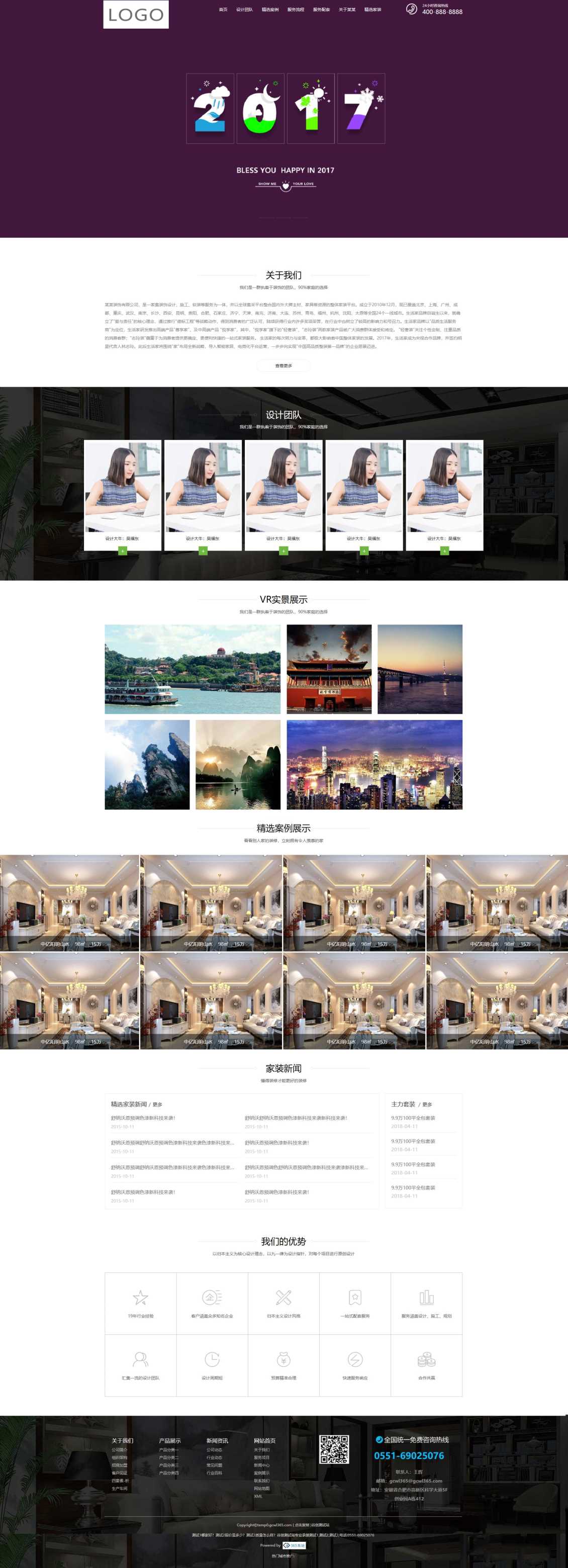Tap 更多 beside 主力套装
Screen dimensions: 568x1568
pyautogui.click(x=427, y=1104)
